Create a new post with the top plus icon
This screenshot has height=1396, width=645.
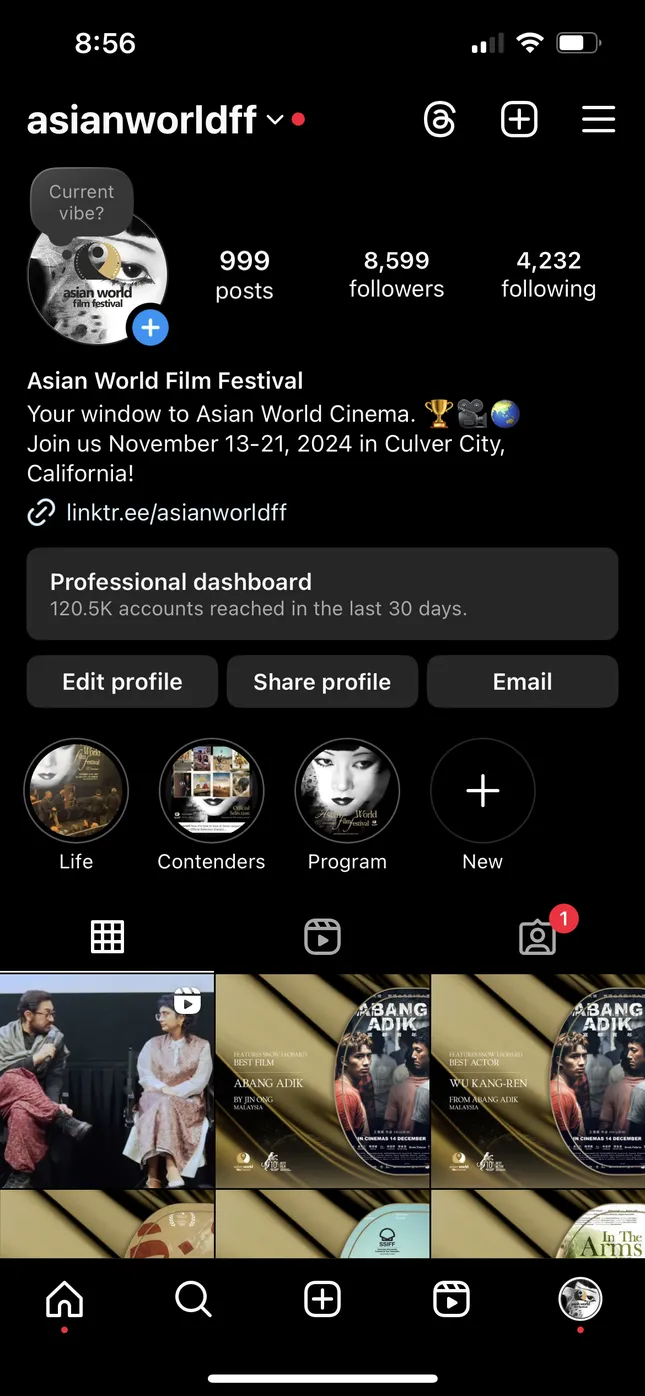(x=519, y=121)
